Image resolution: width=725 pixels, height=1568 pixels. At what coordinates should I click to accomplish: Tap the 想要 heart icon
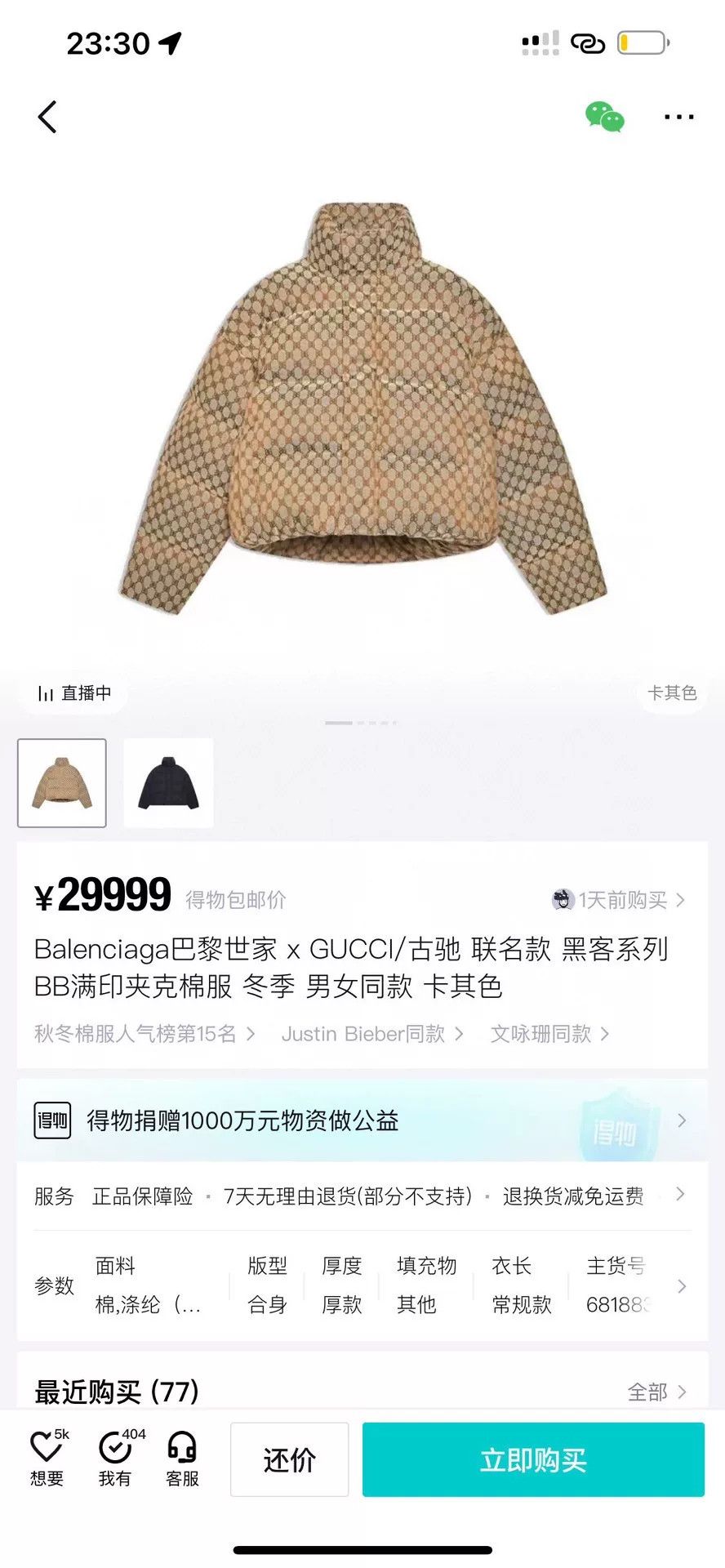coord(47,1459)
